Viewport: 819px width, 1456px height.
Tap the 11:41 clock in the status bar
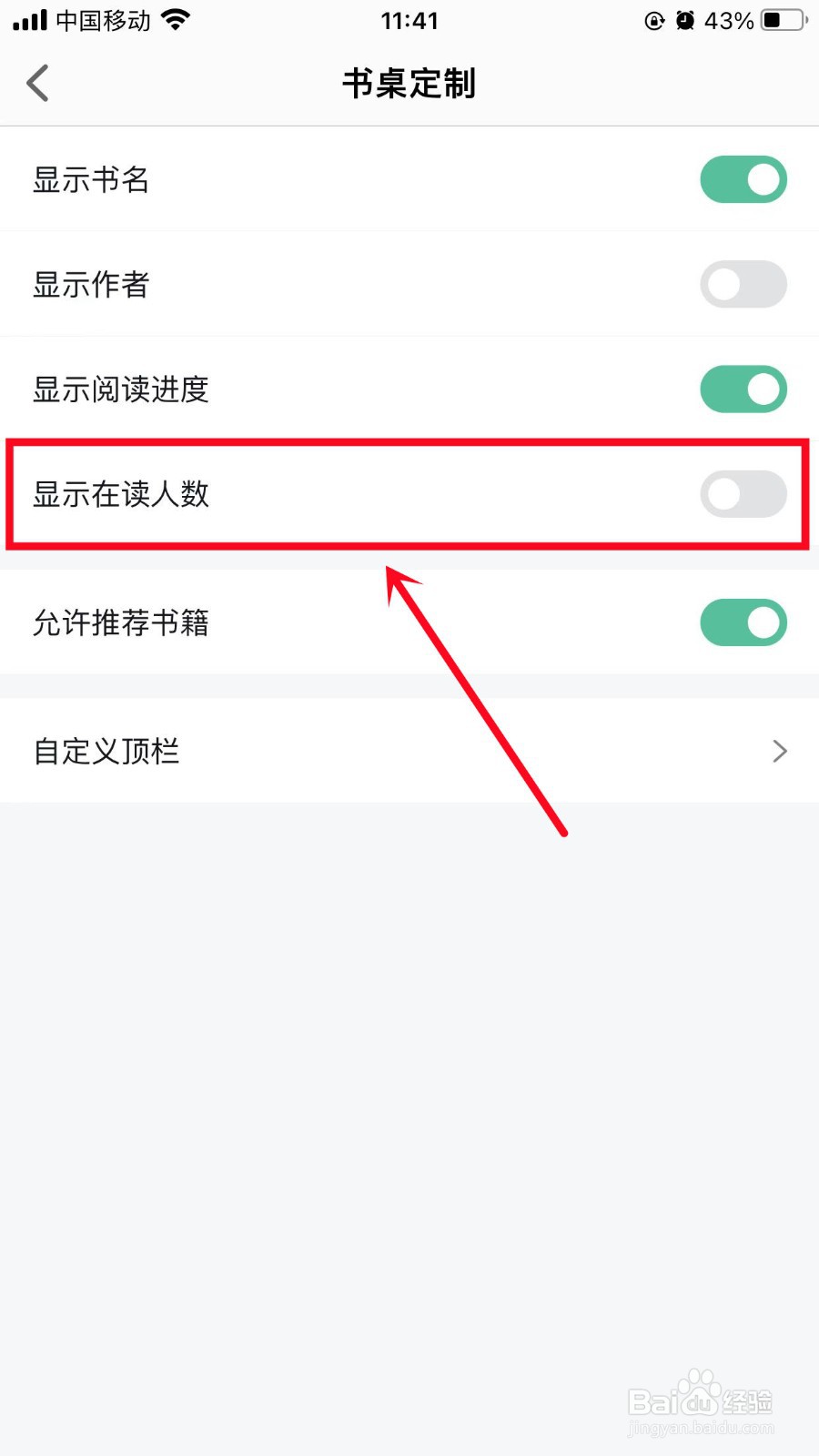click(x=409, y=20)
